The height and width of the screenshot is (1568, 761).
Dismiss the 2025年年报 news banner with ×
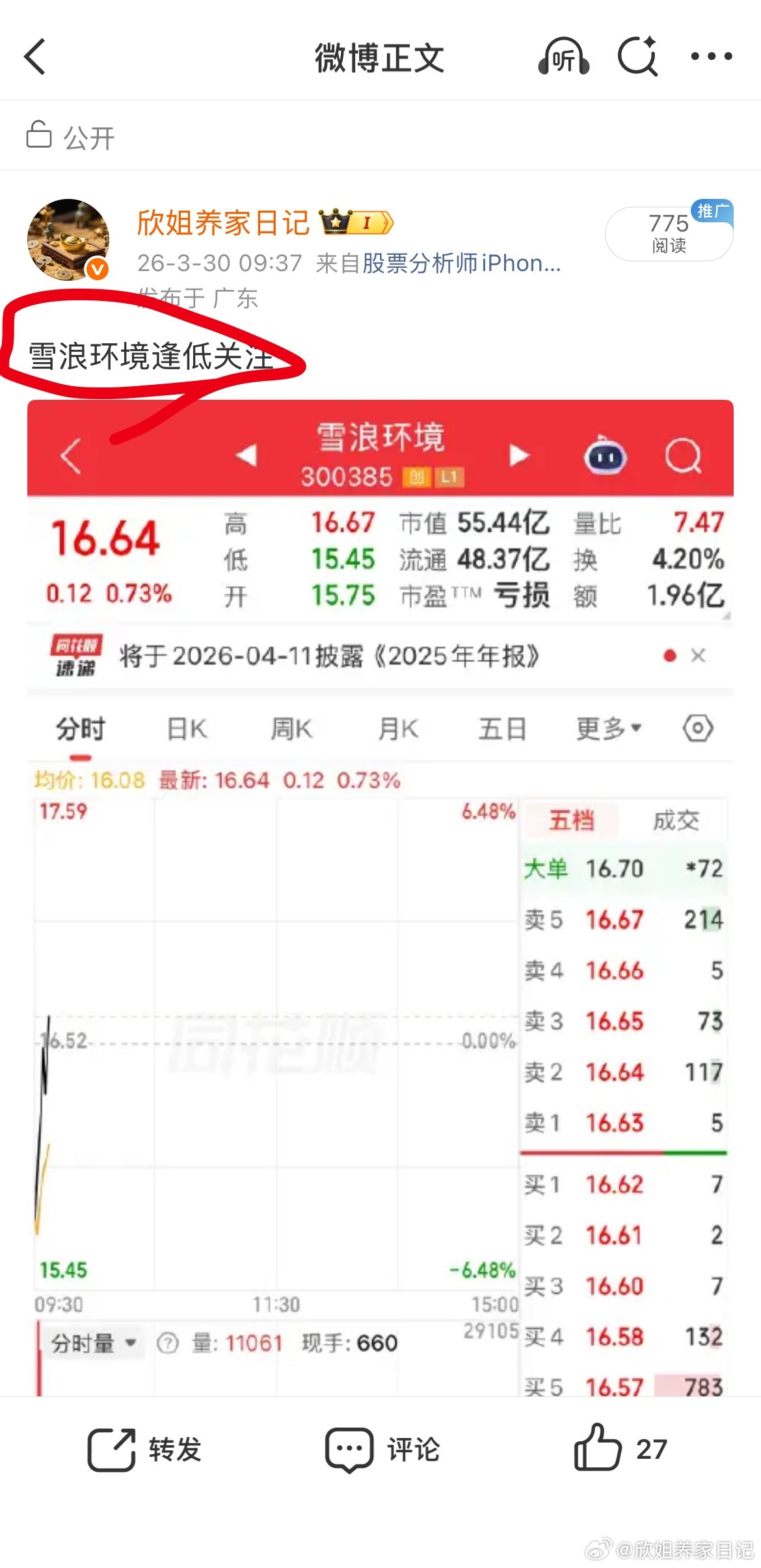pyautogui.click(x=698, y=657)
